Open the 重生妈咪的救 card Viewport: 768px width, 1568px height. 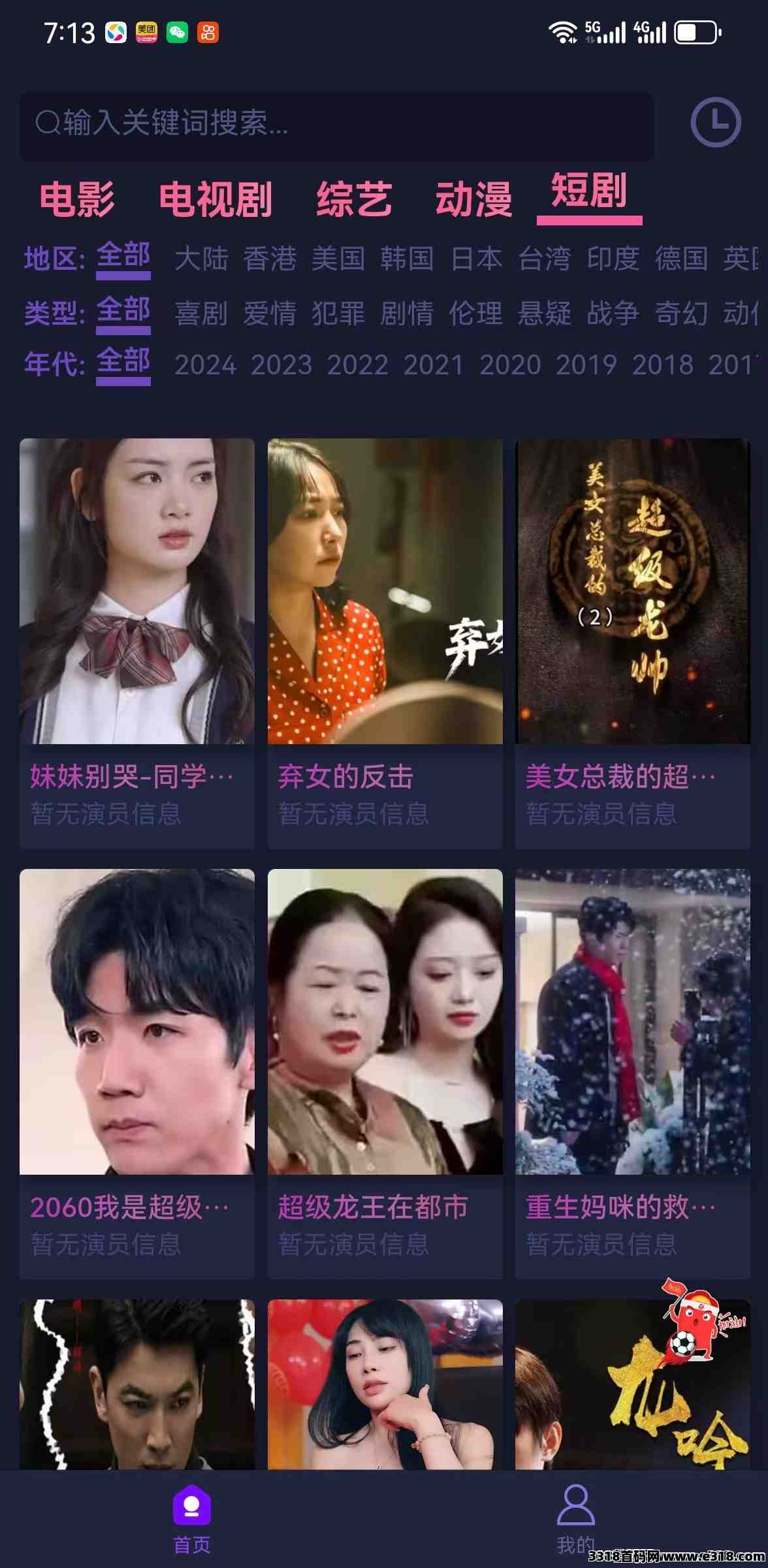pos(632,1073)
